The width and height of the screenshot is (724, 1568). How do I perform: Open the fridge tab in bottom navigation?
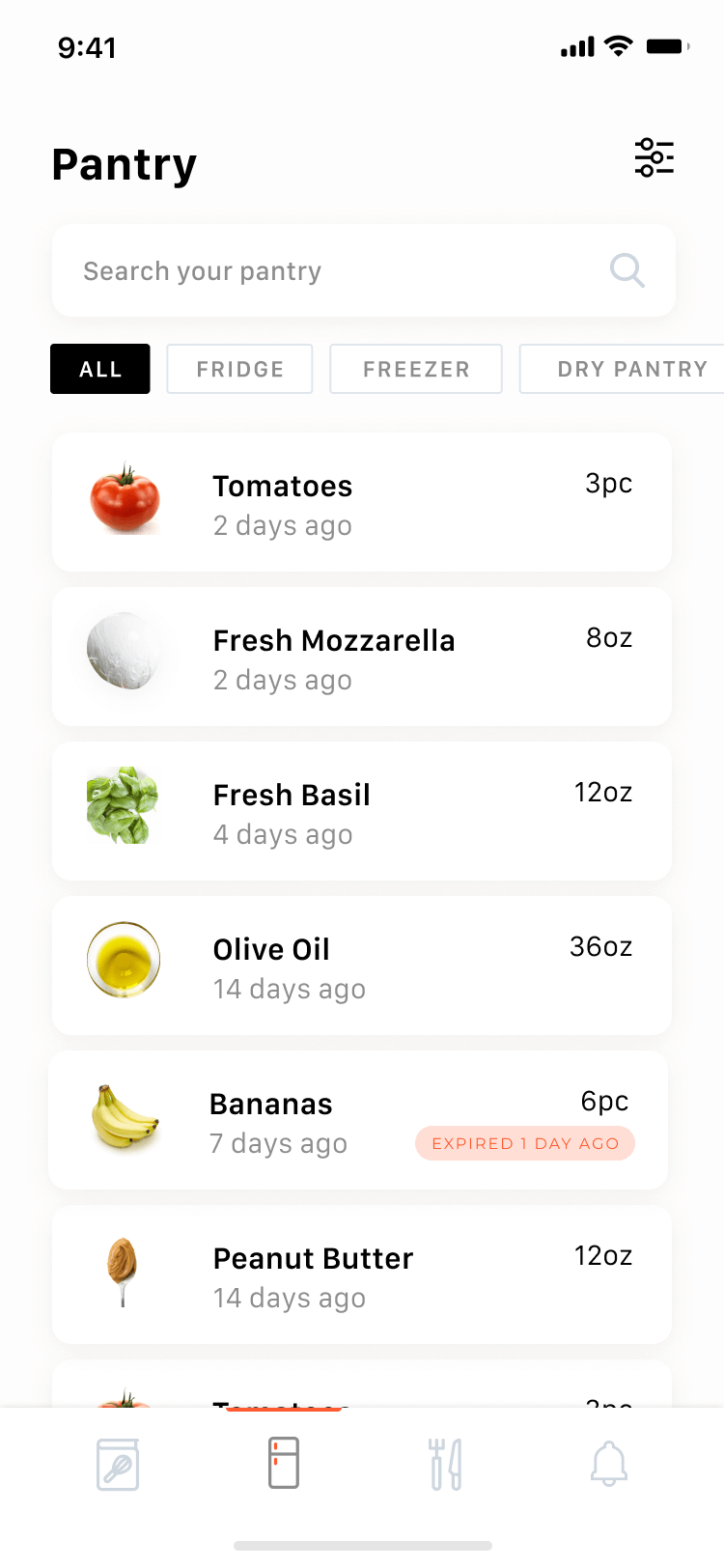pyautogui.click(x=281, y=1463)
